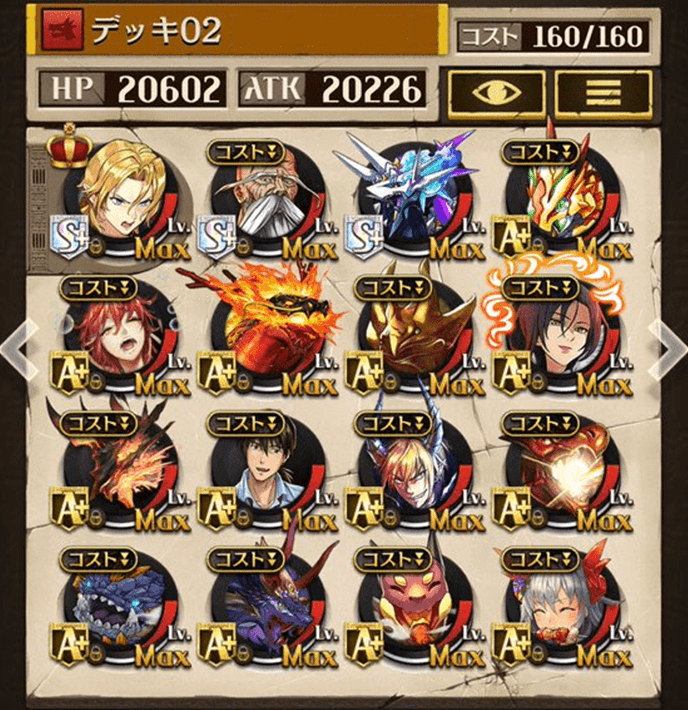
Task: Open the red oni mask card
Action: 414,605
